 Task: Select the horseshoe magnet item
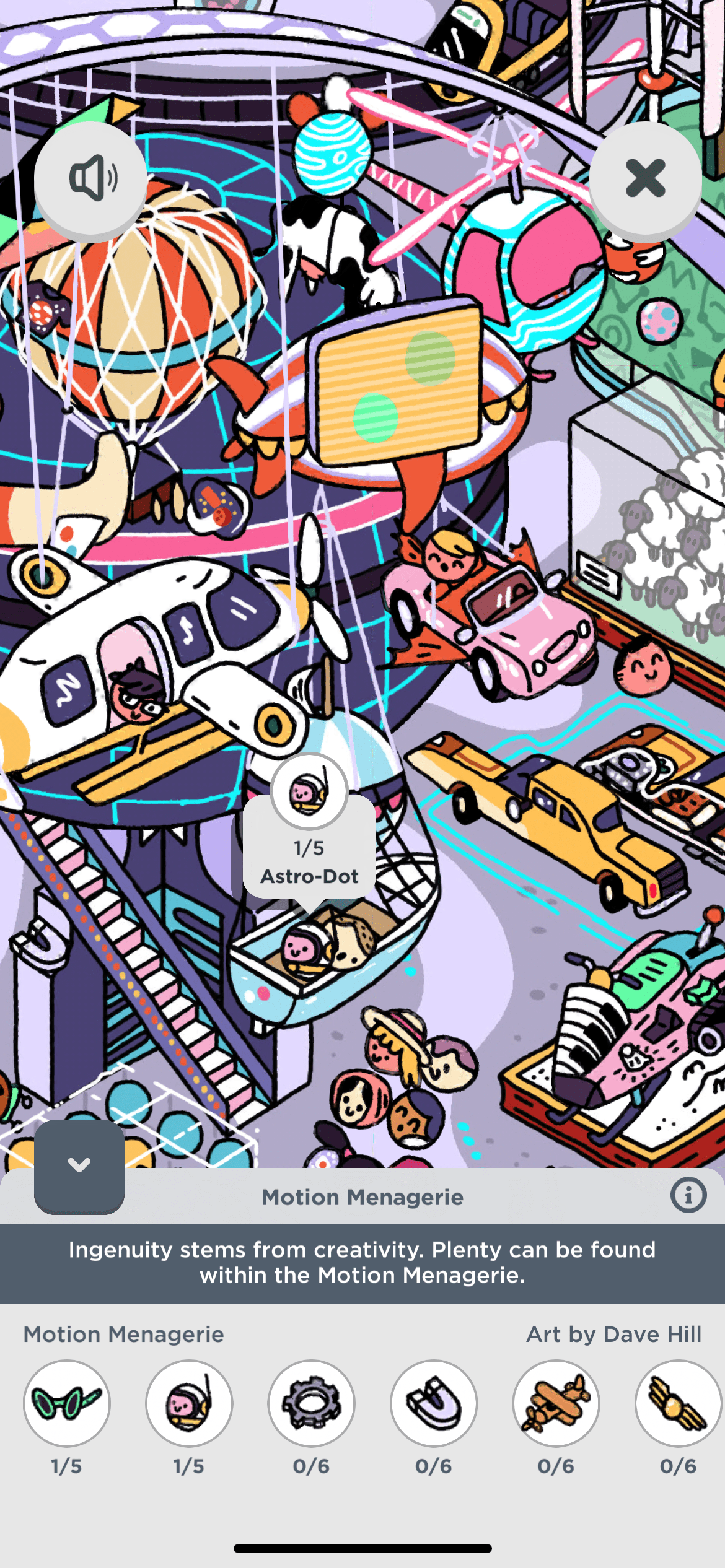pos(434,1403)
